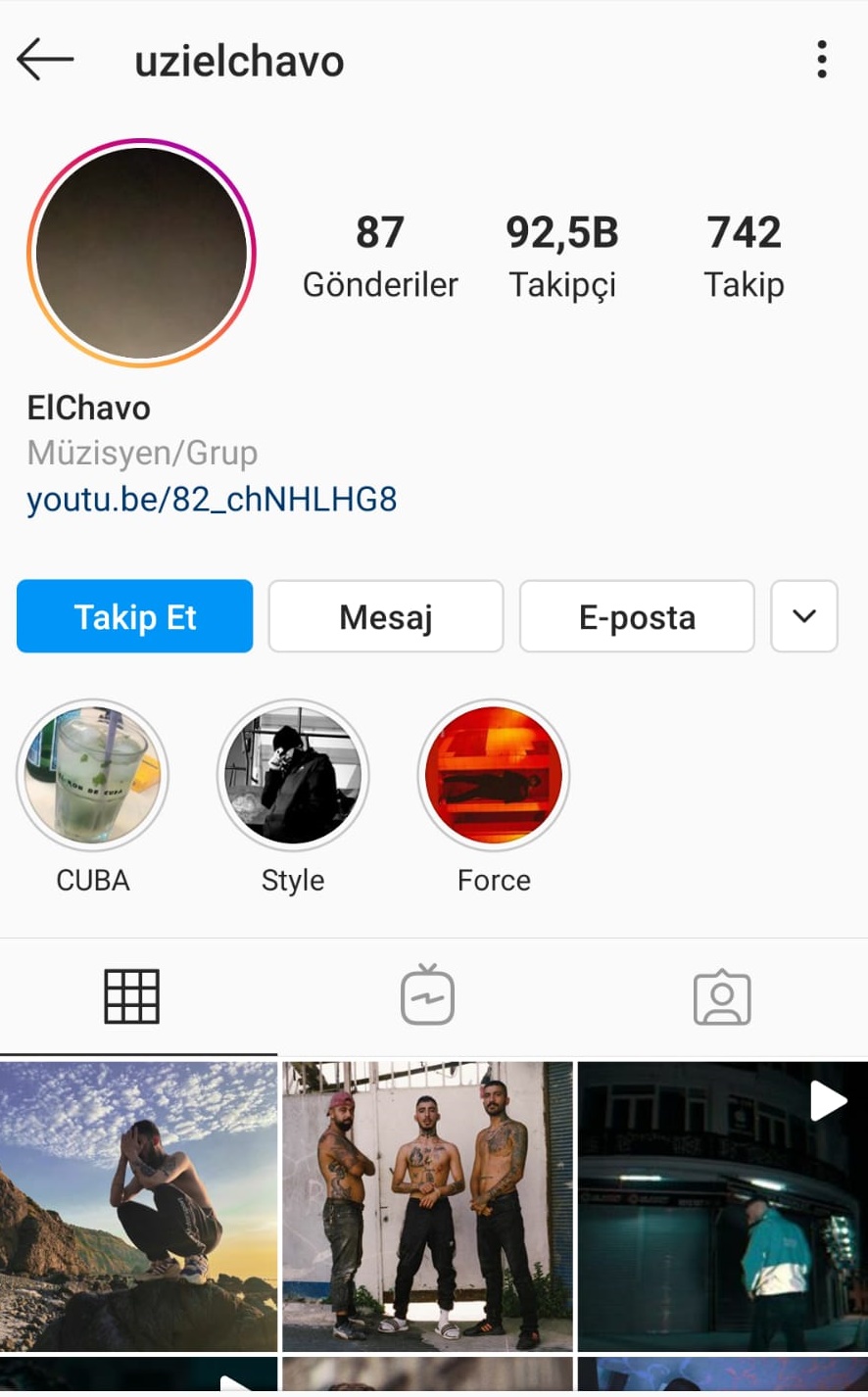This screenshot has width=868, height=1397.
Task: Switch to the tagged photos tab
Action: click(x=722, y=997)
